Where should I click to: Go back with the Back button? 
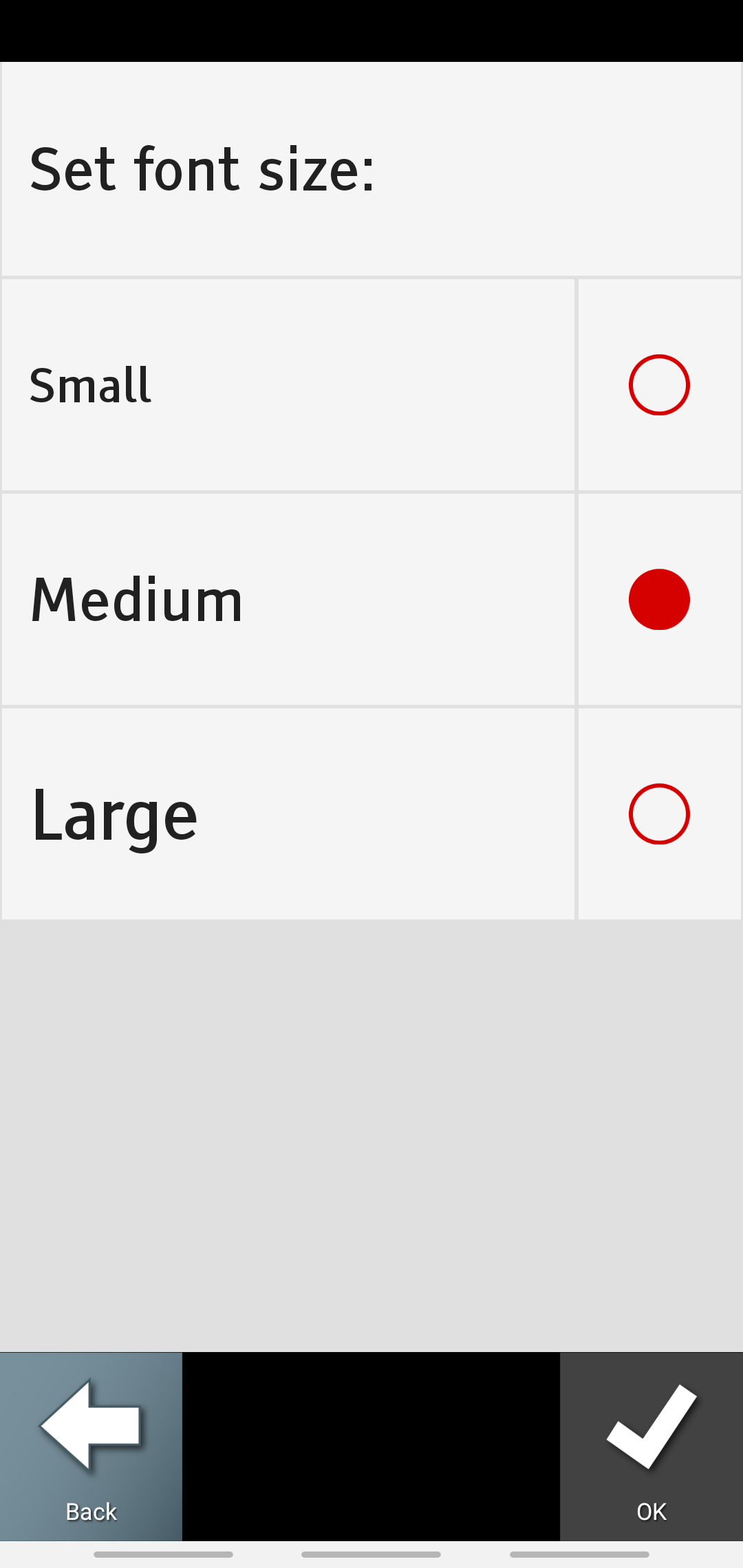click(x=91, y=1447)
